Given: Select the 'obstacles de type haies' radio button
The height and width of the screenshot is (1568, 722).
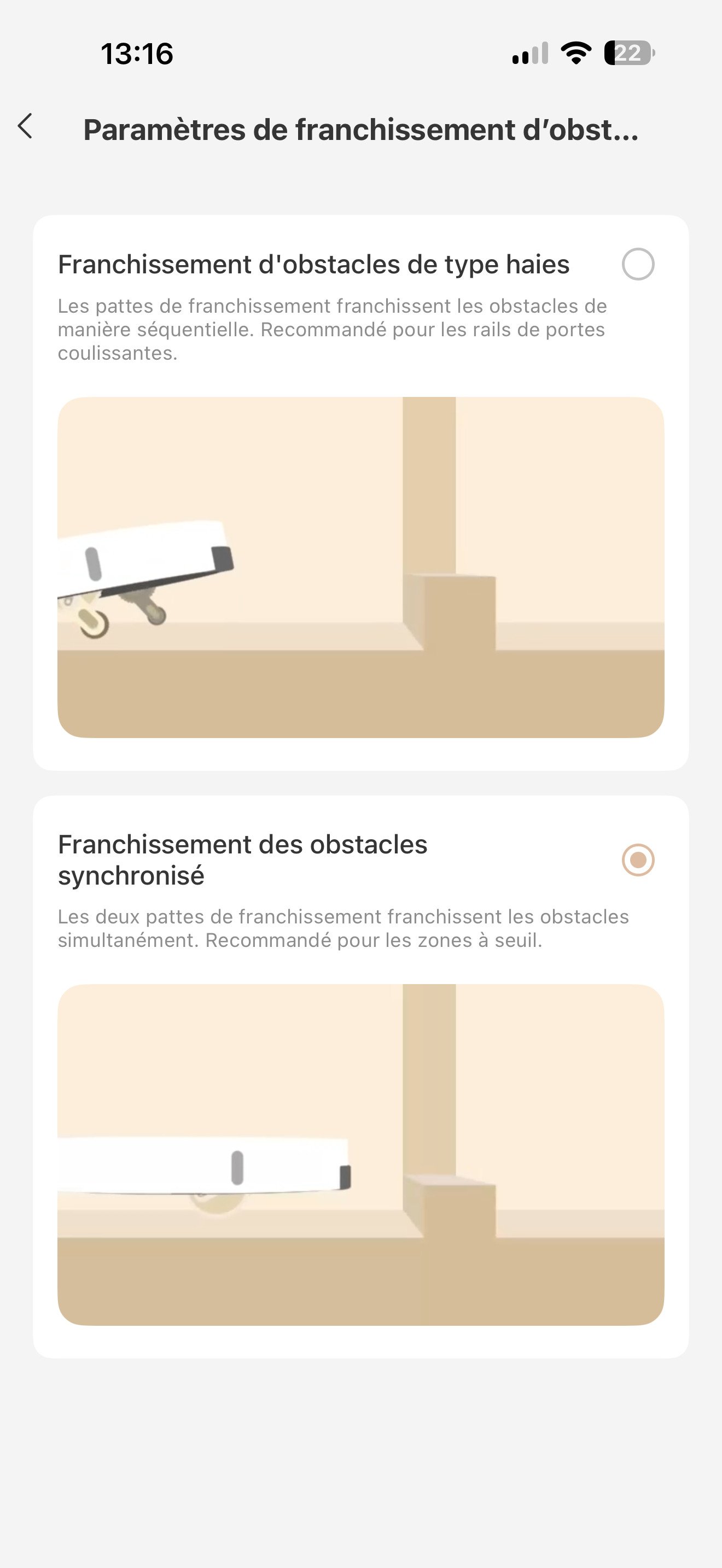Looking at the screenshot, I should pyautogui.click(x=638, y=264).
